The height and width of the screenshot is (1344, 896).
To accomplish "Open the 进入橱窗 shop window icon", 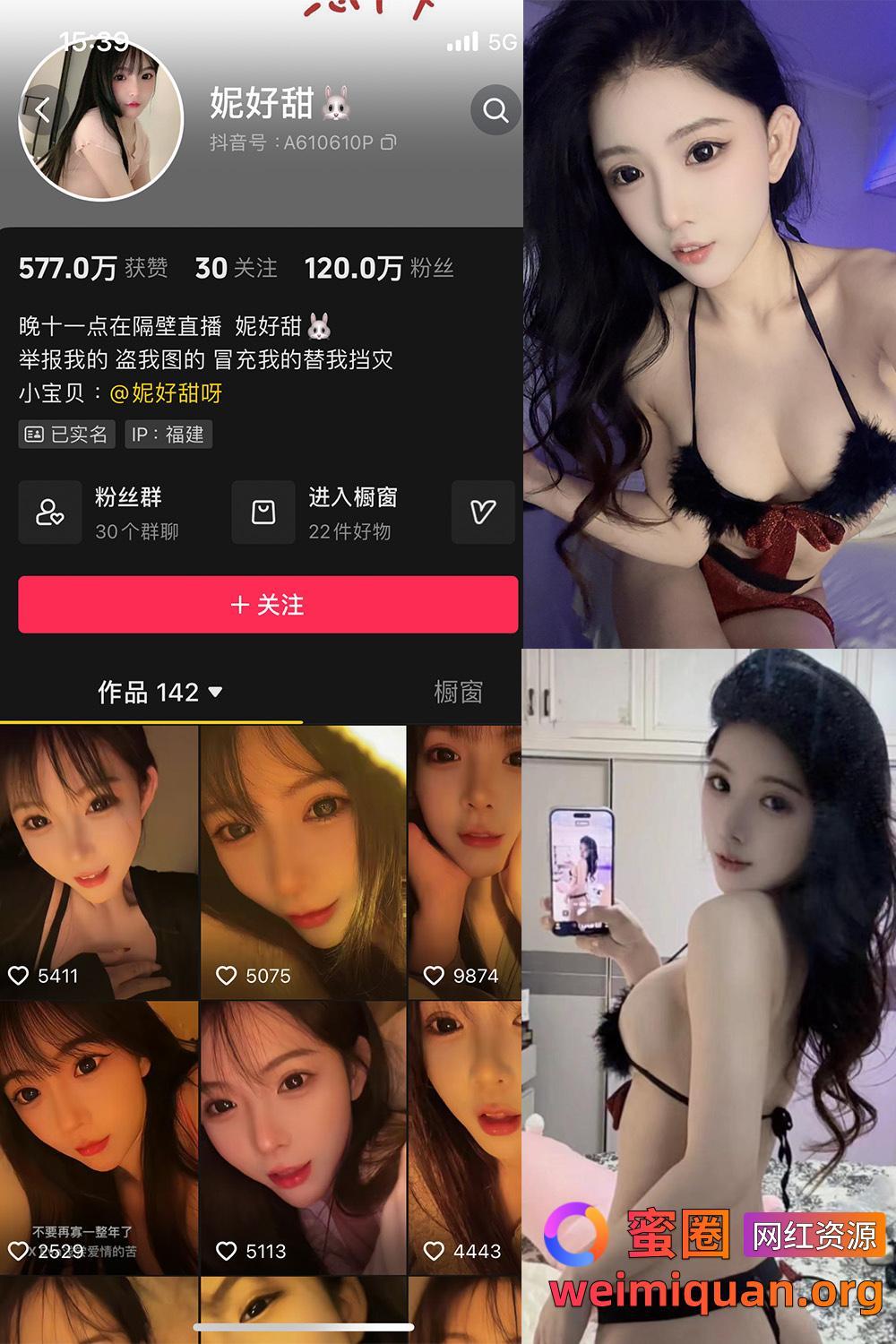I will (262, 513).
